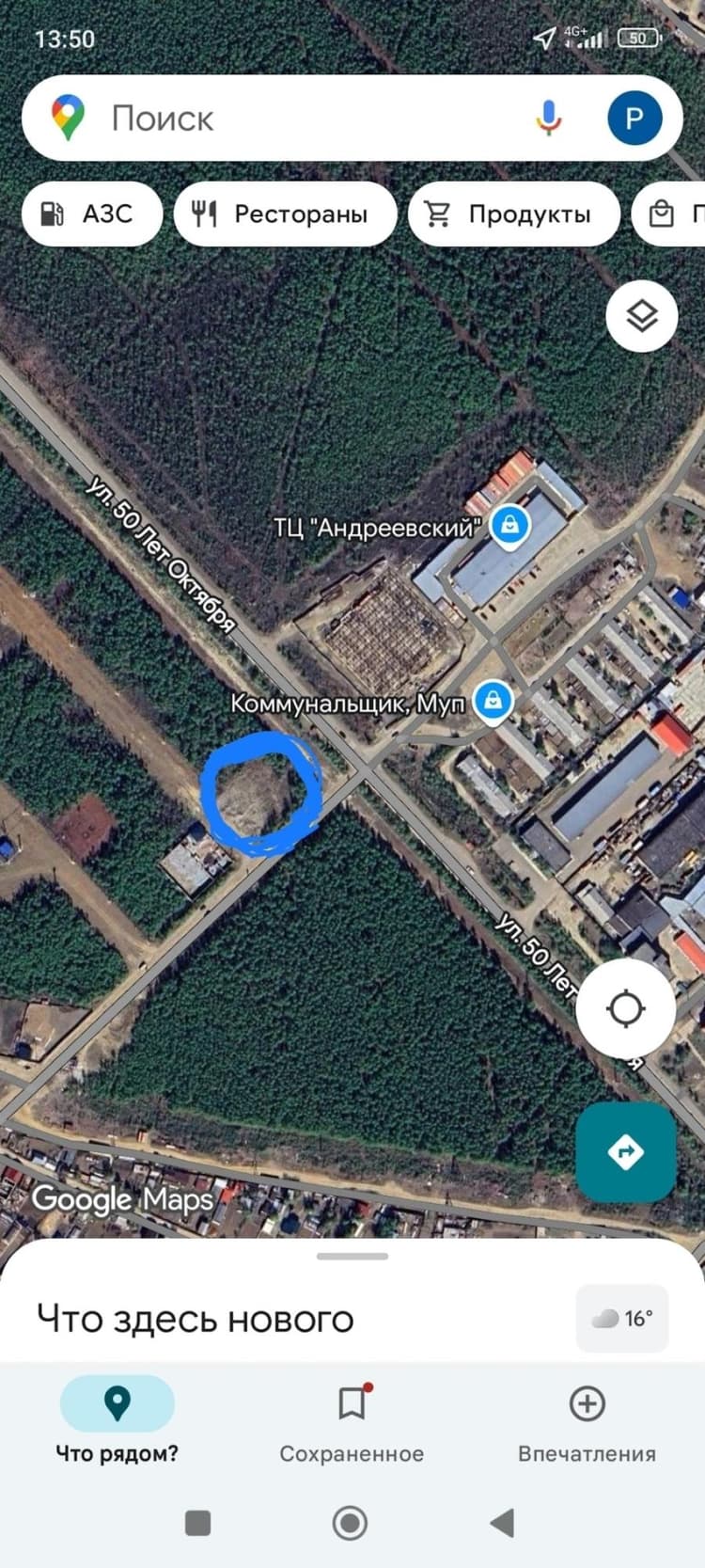The width and height of the screenshot is (705, 1568).
Task: Select the Рестораны chip
Action: coord(285,214)
